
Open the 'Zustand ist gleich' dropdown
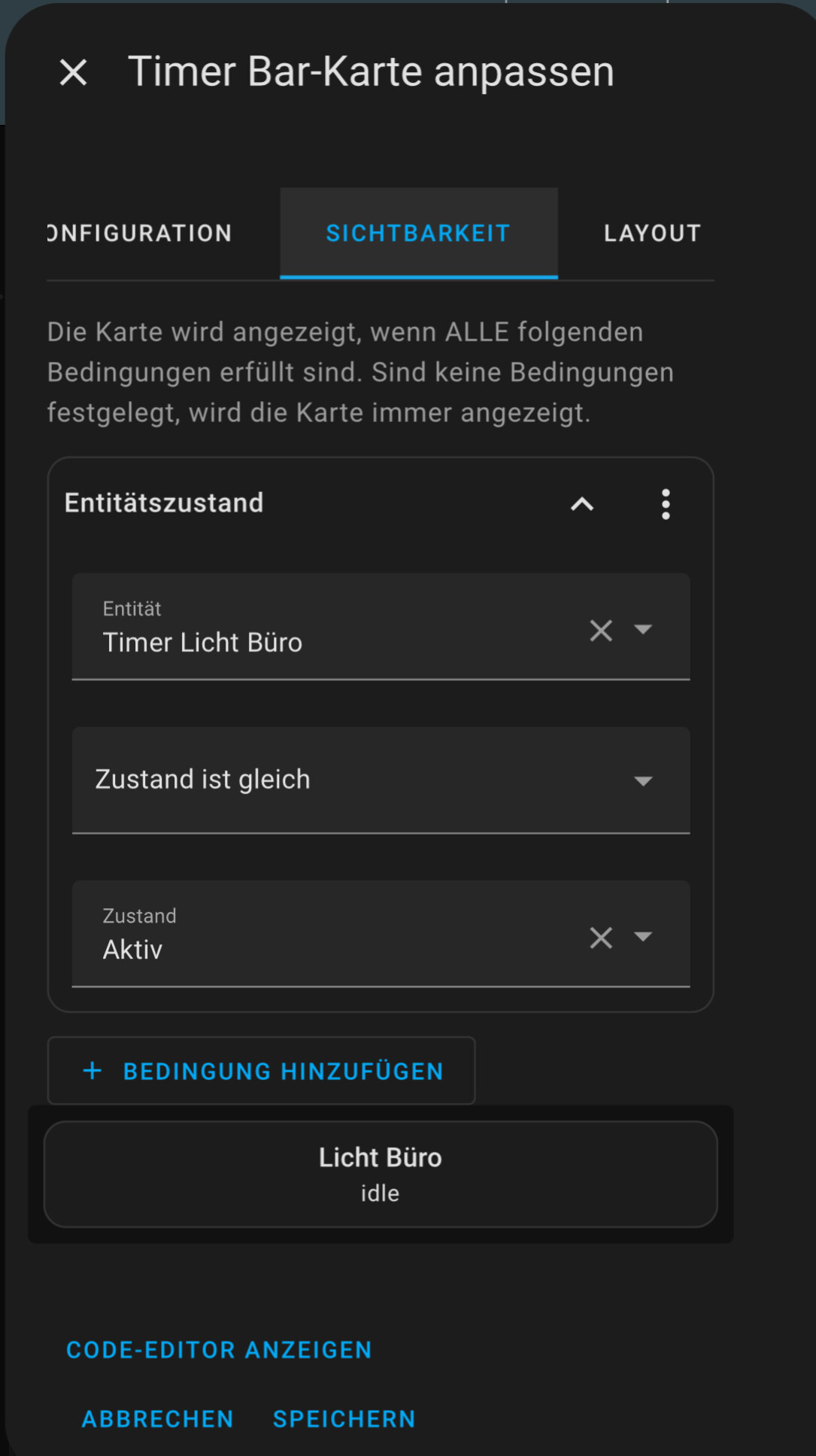381,780
